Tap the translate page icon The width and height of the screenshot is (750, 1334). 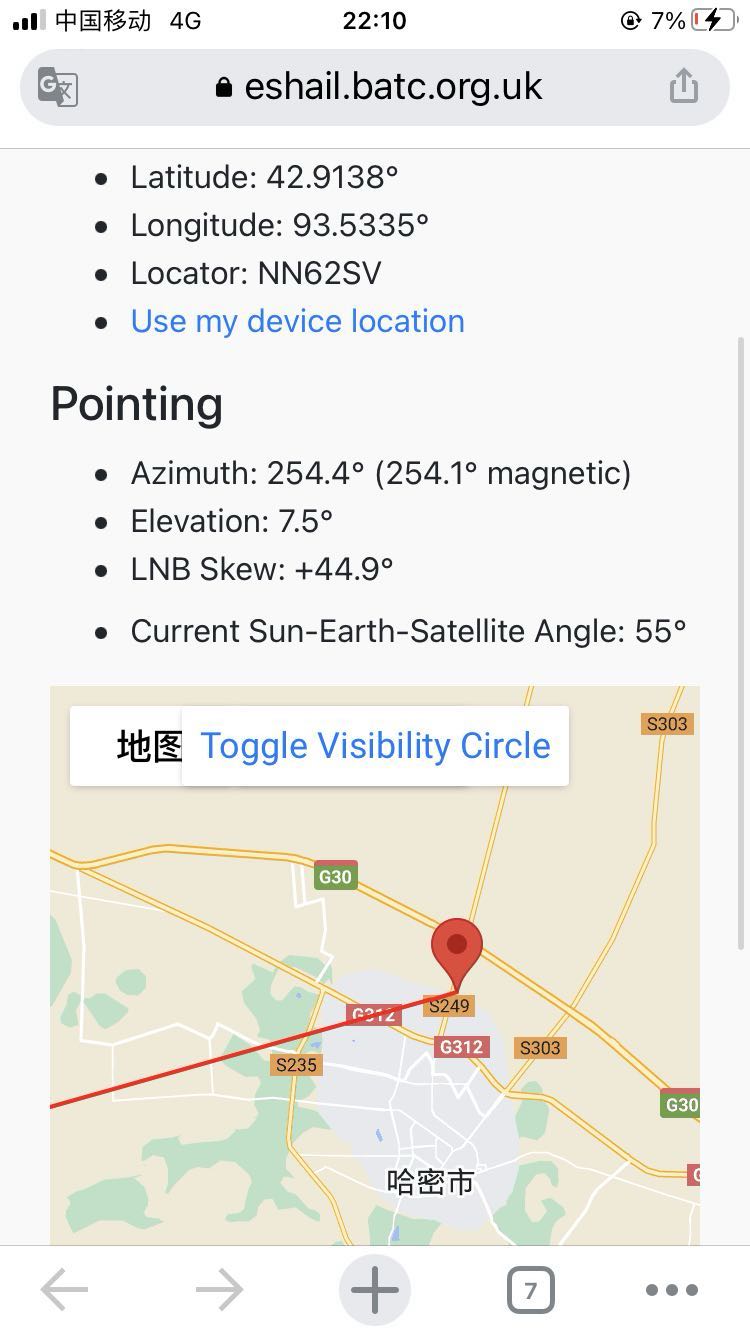(57, 86)
